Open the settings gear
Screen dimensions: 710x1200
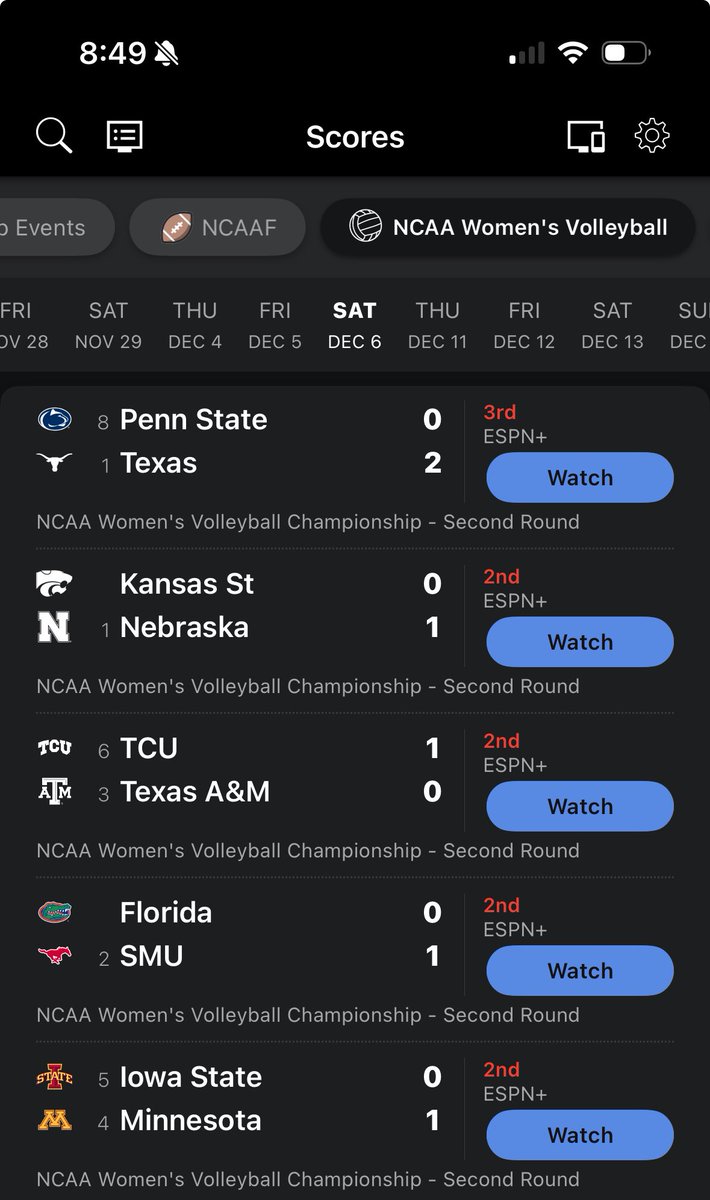point(652,135)
